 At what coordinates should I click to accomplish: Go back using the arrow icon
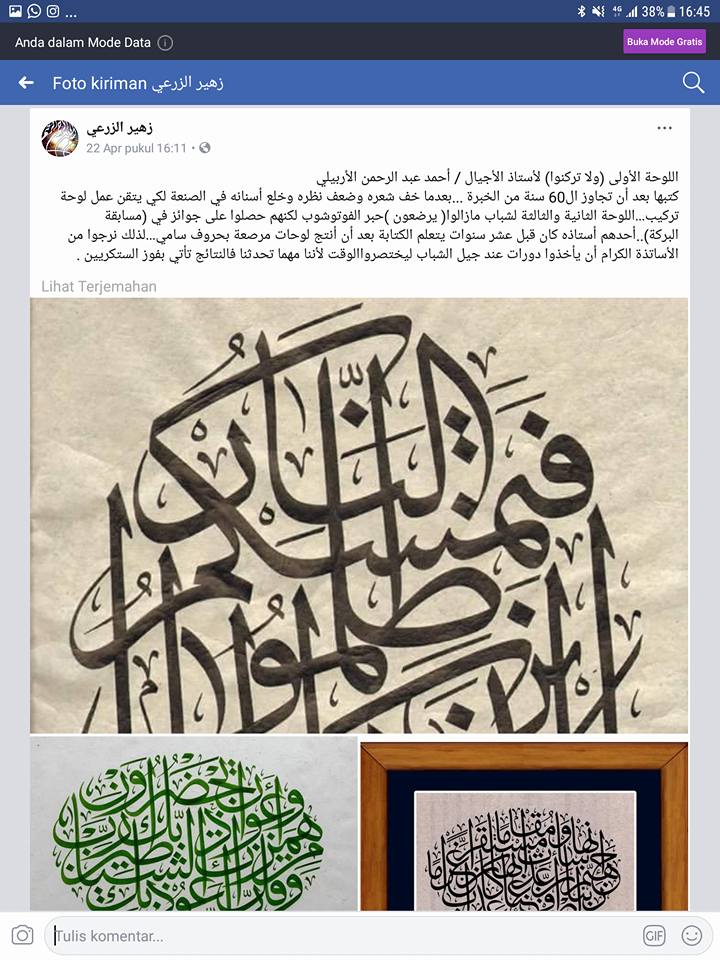pyautogui.click(x=26, y=83)
